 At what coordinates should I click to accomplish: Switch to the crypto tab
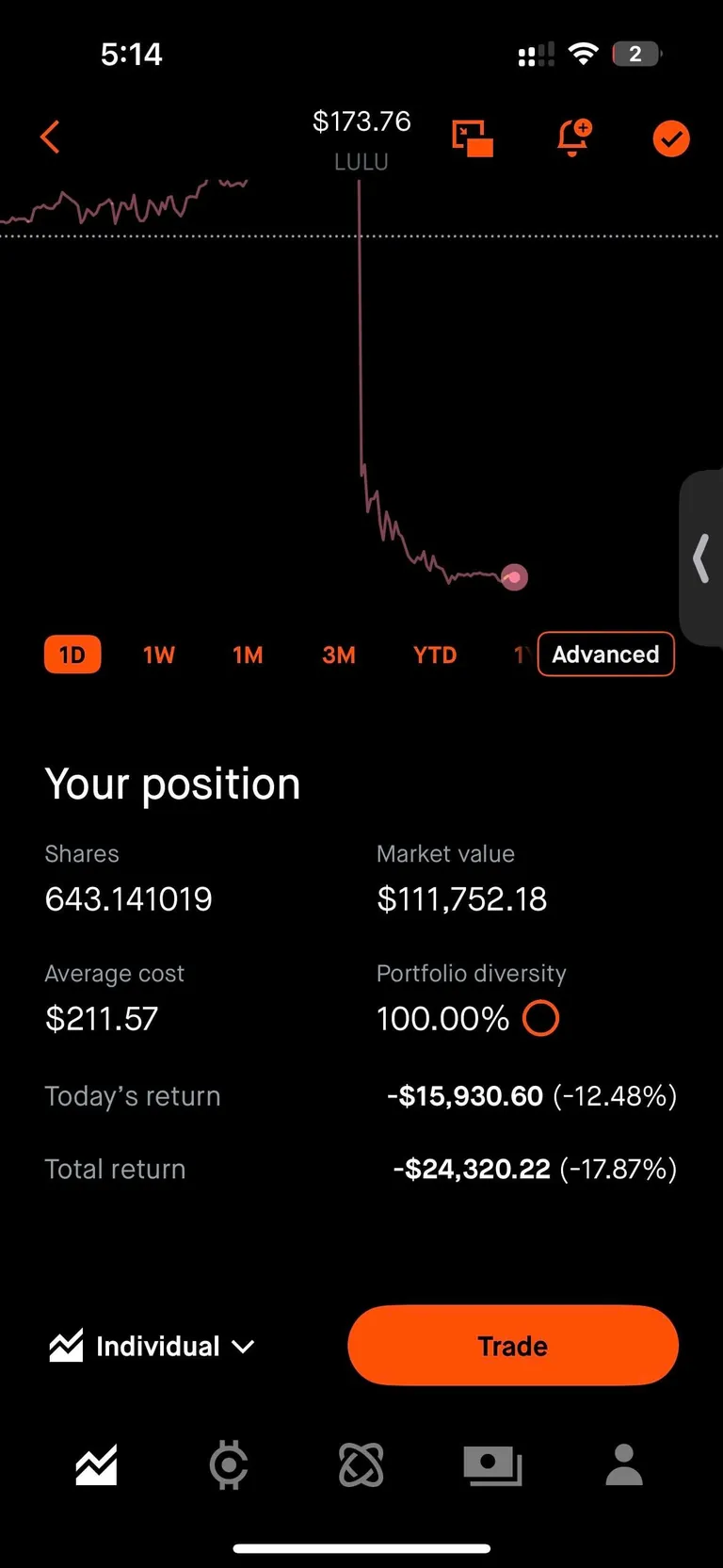click(229, 1465)
